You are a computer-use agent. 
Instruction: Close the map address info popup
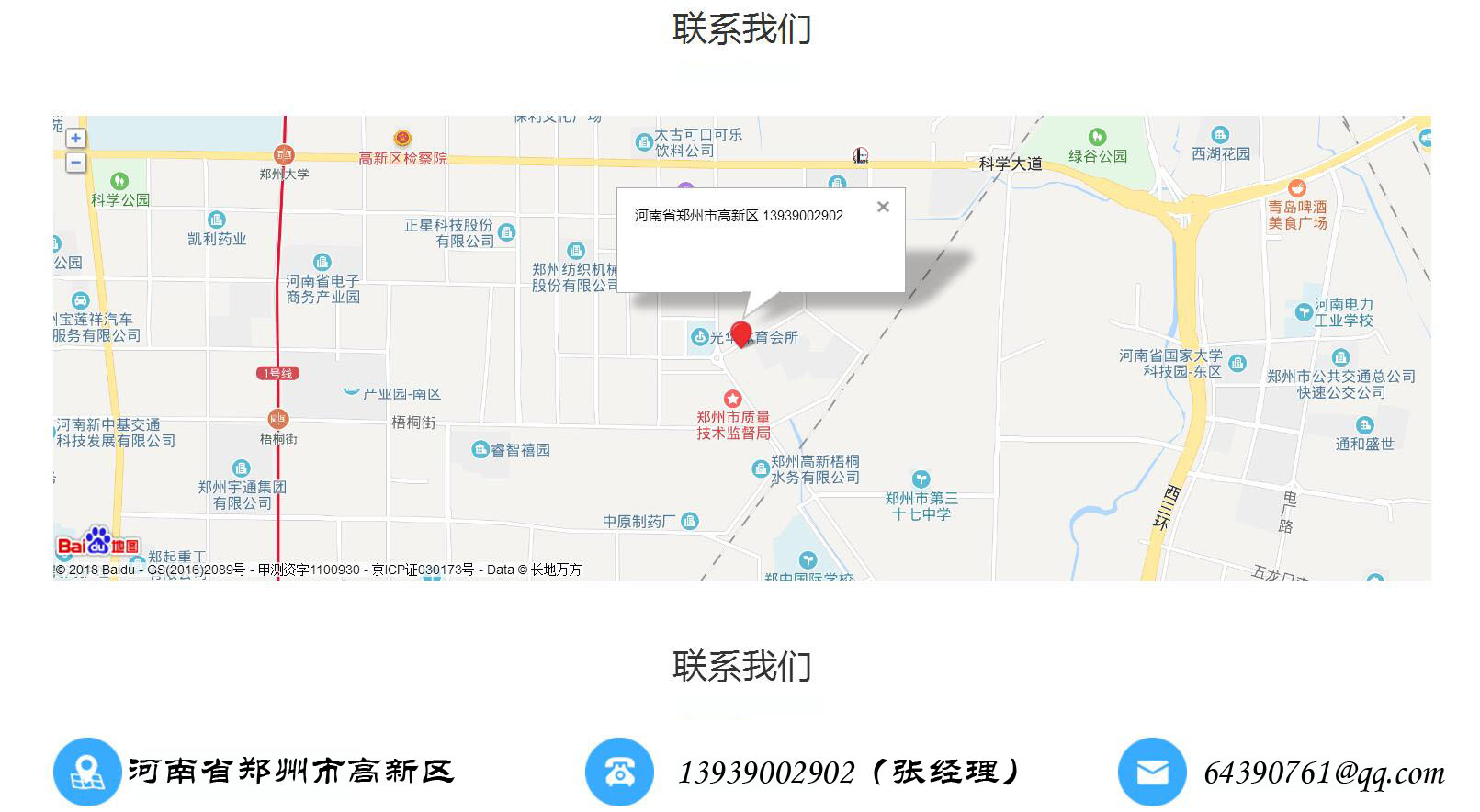[883, 207]
